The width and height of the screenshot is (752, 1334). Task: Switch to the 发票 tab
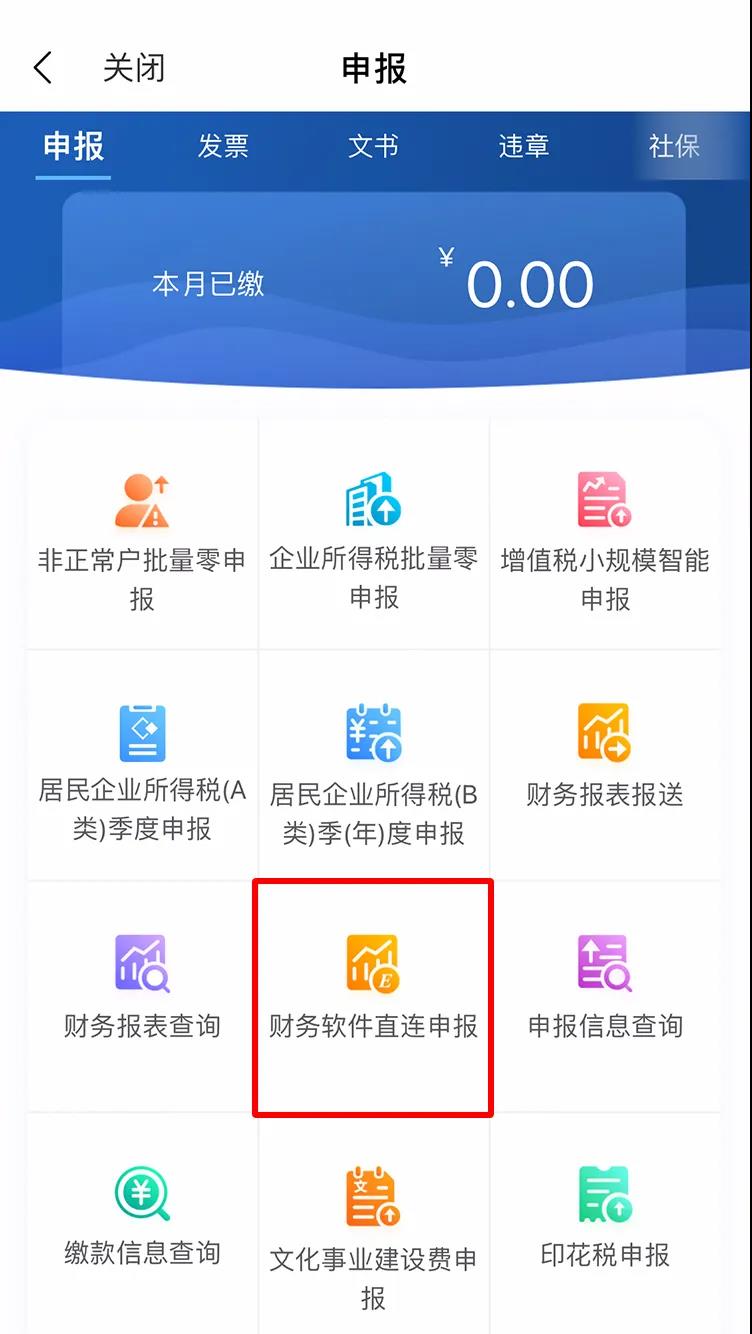tap(222, 146)
